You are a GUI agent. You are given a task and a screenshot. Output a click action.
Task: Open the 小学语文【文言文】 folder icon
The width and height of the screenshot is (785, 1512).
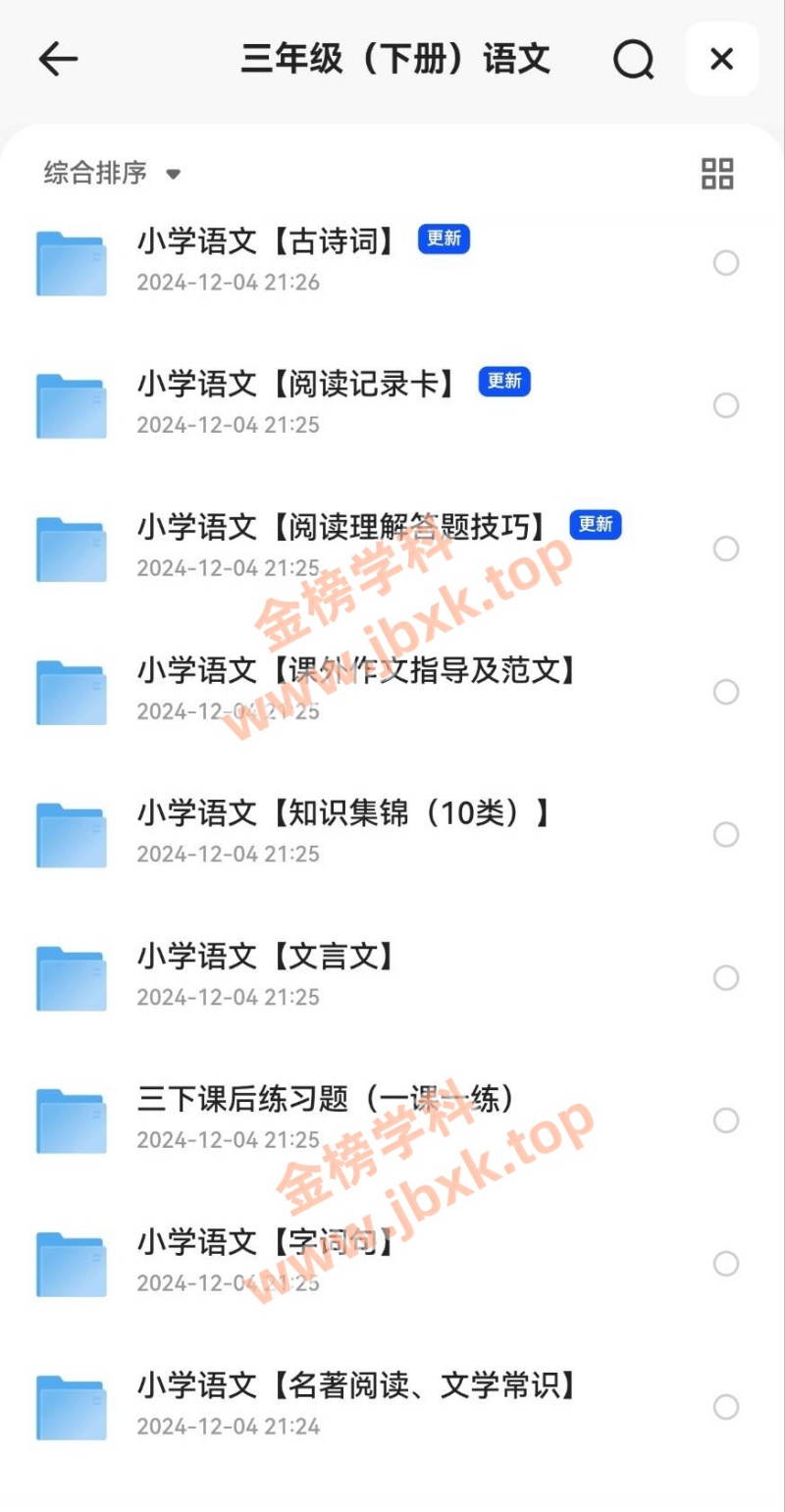[x=71, y=977]
